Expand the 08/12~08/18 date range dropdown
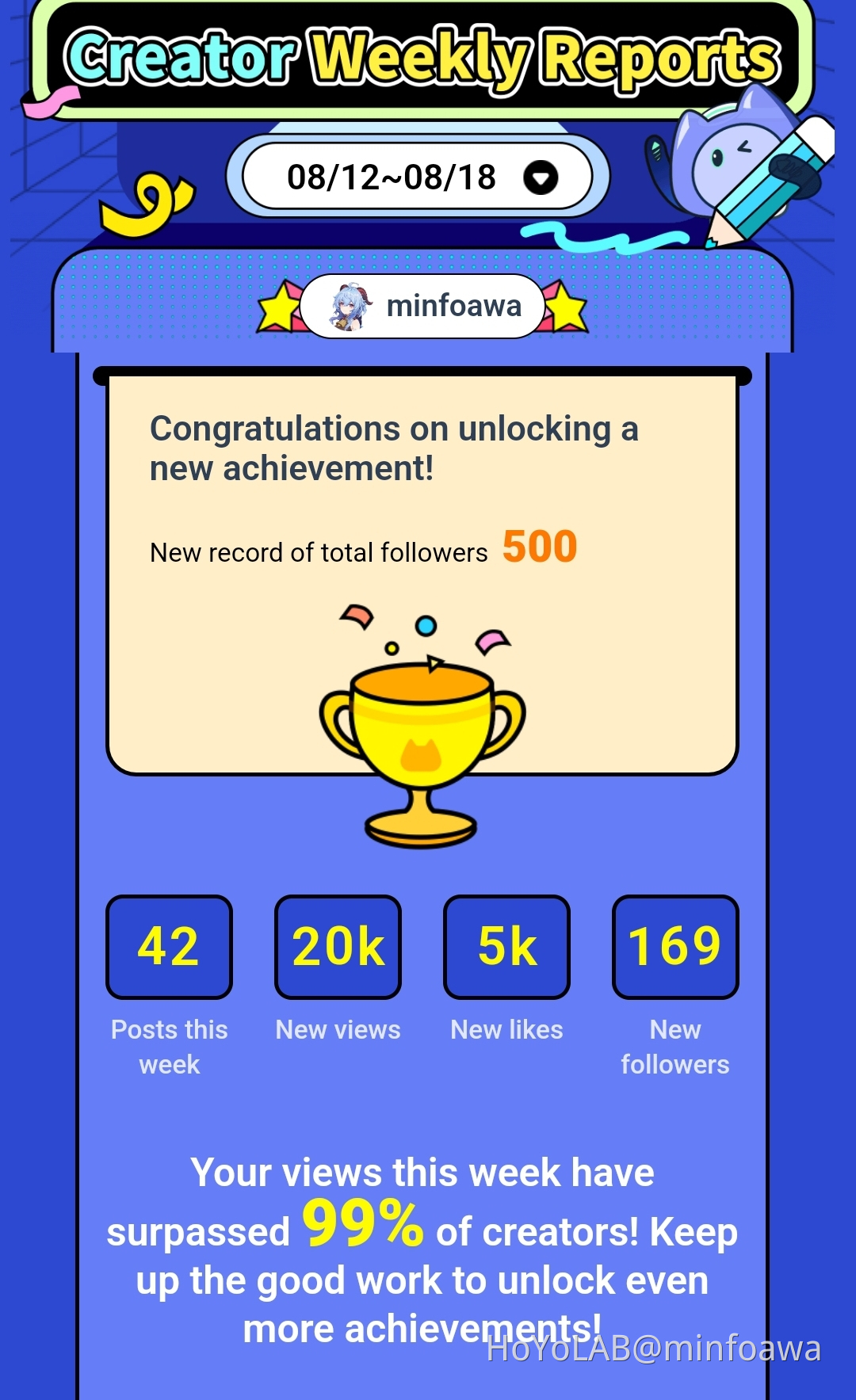 (x=541, y=177)
